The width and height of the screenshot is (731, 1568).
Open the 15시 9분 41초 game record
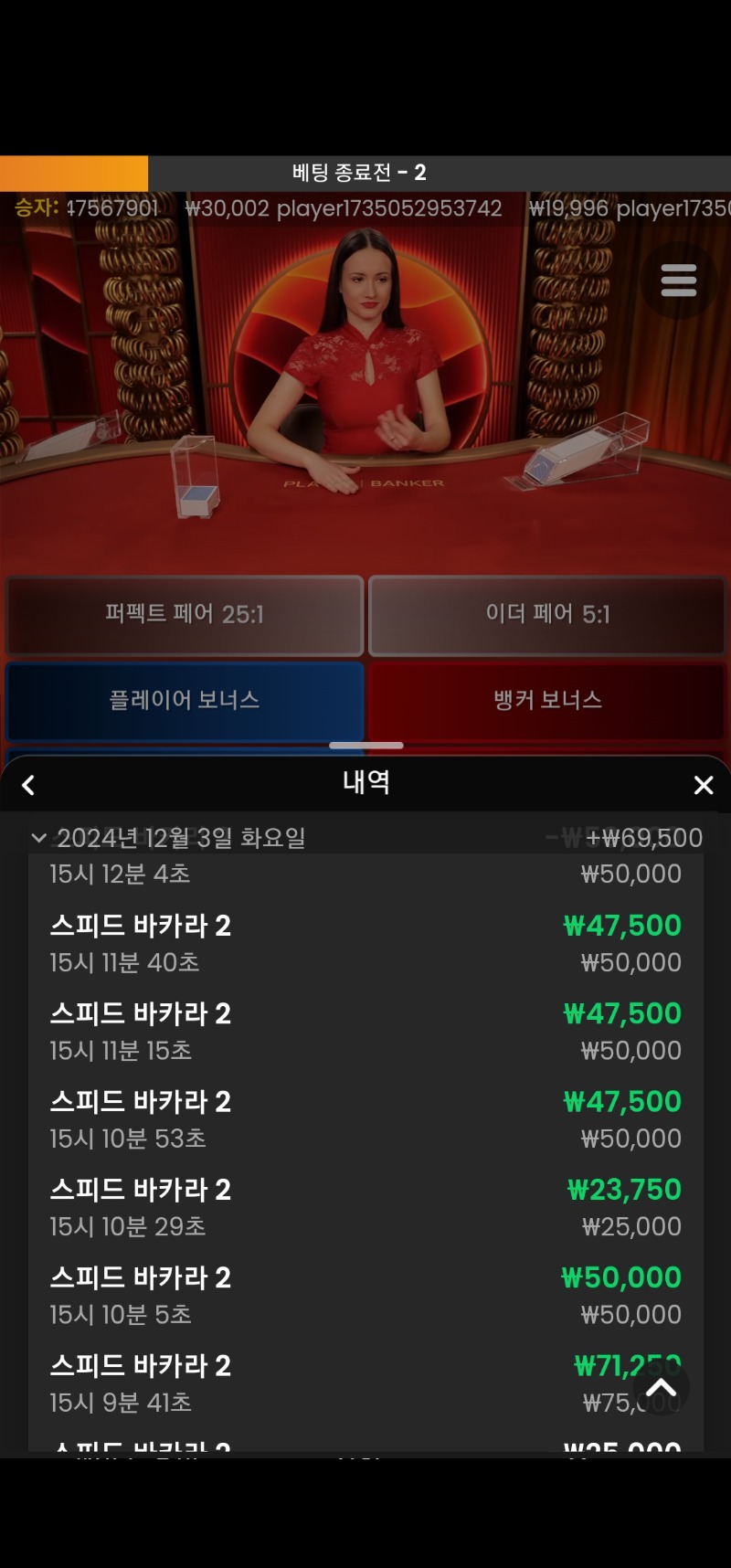click(x=365, y=1383)
